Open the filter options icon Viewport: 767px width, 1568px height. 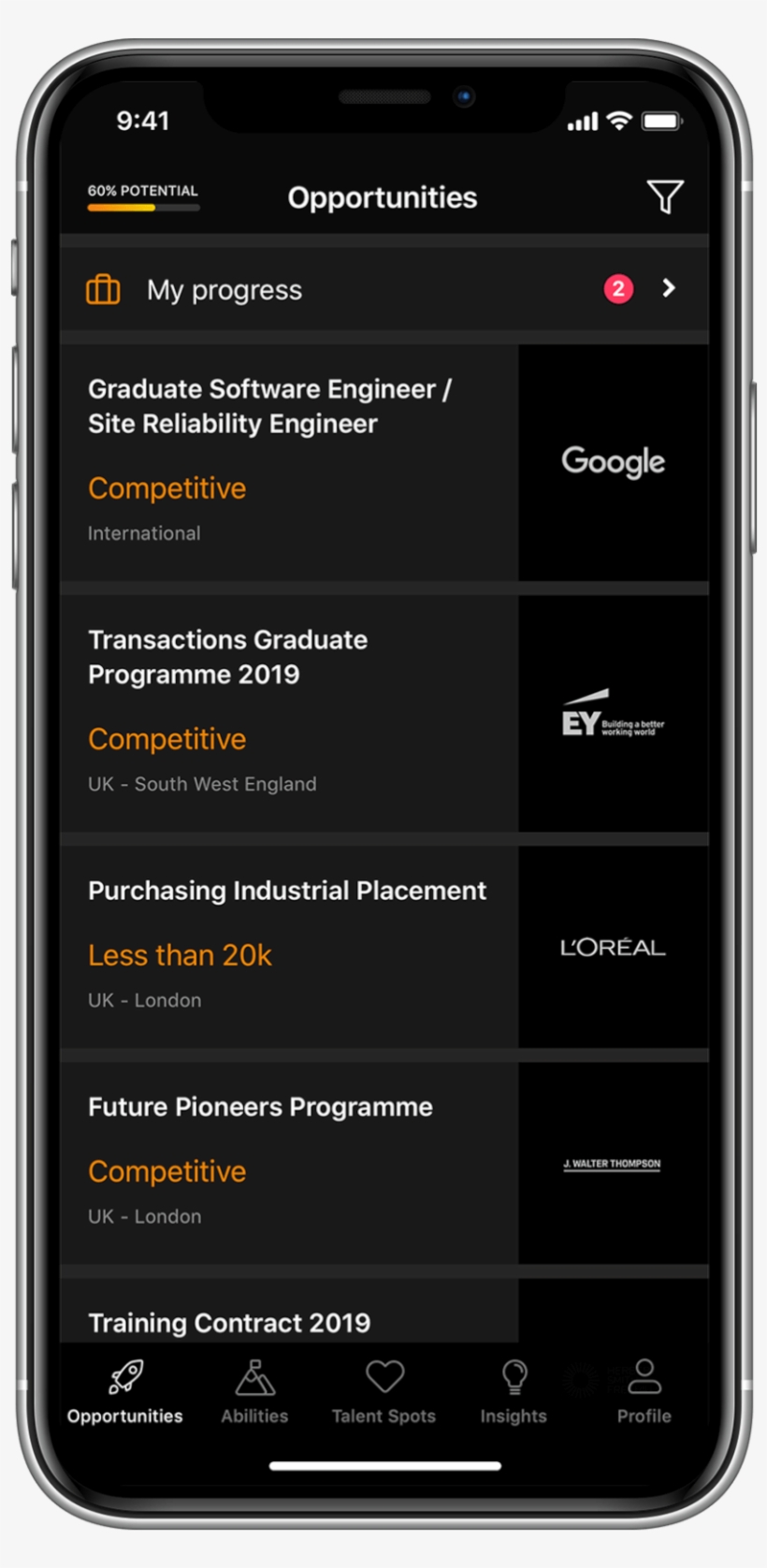664,197
